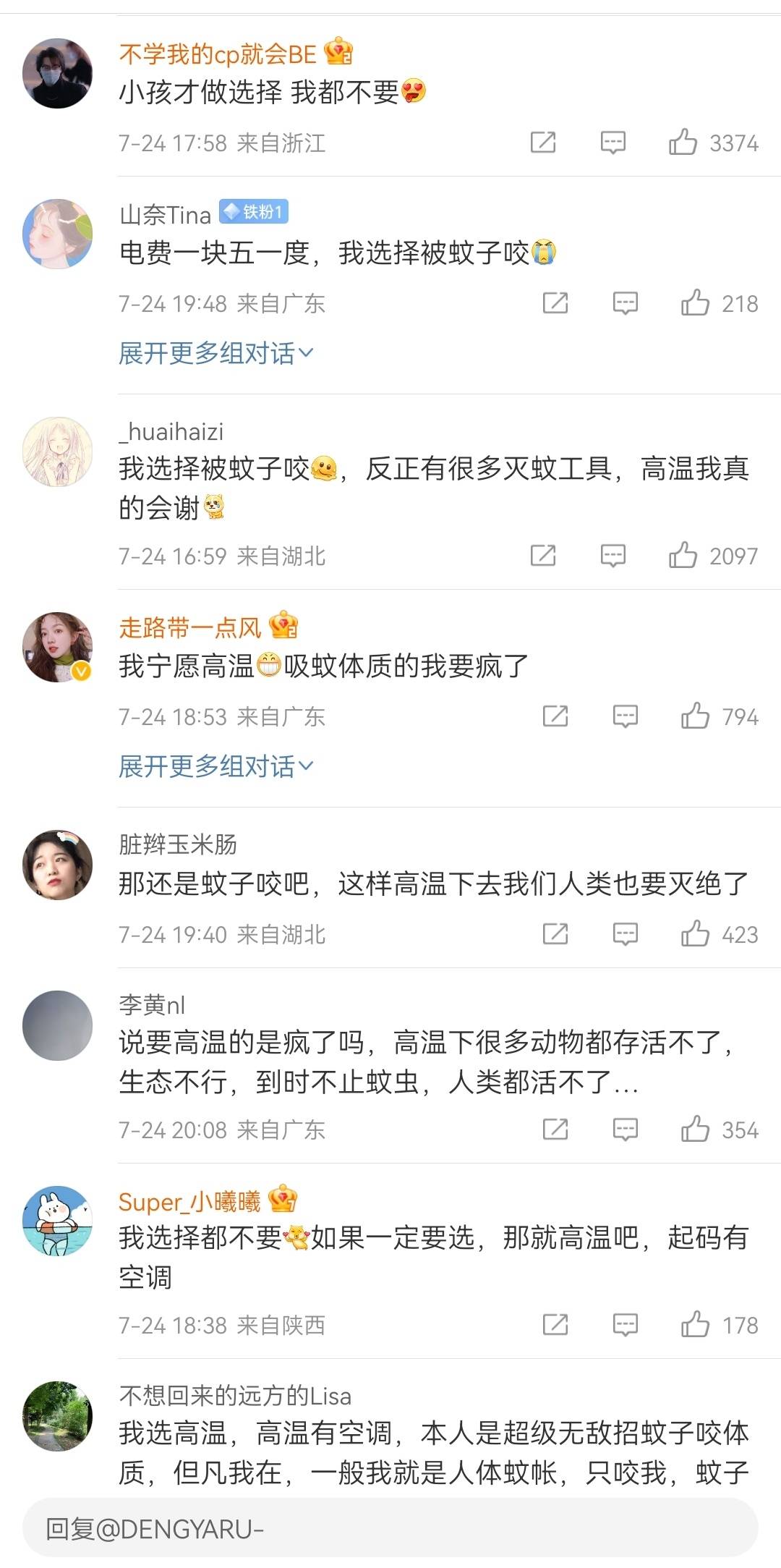Expand more replies under 走路带一点风's comment

tap(215, 766)
